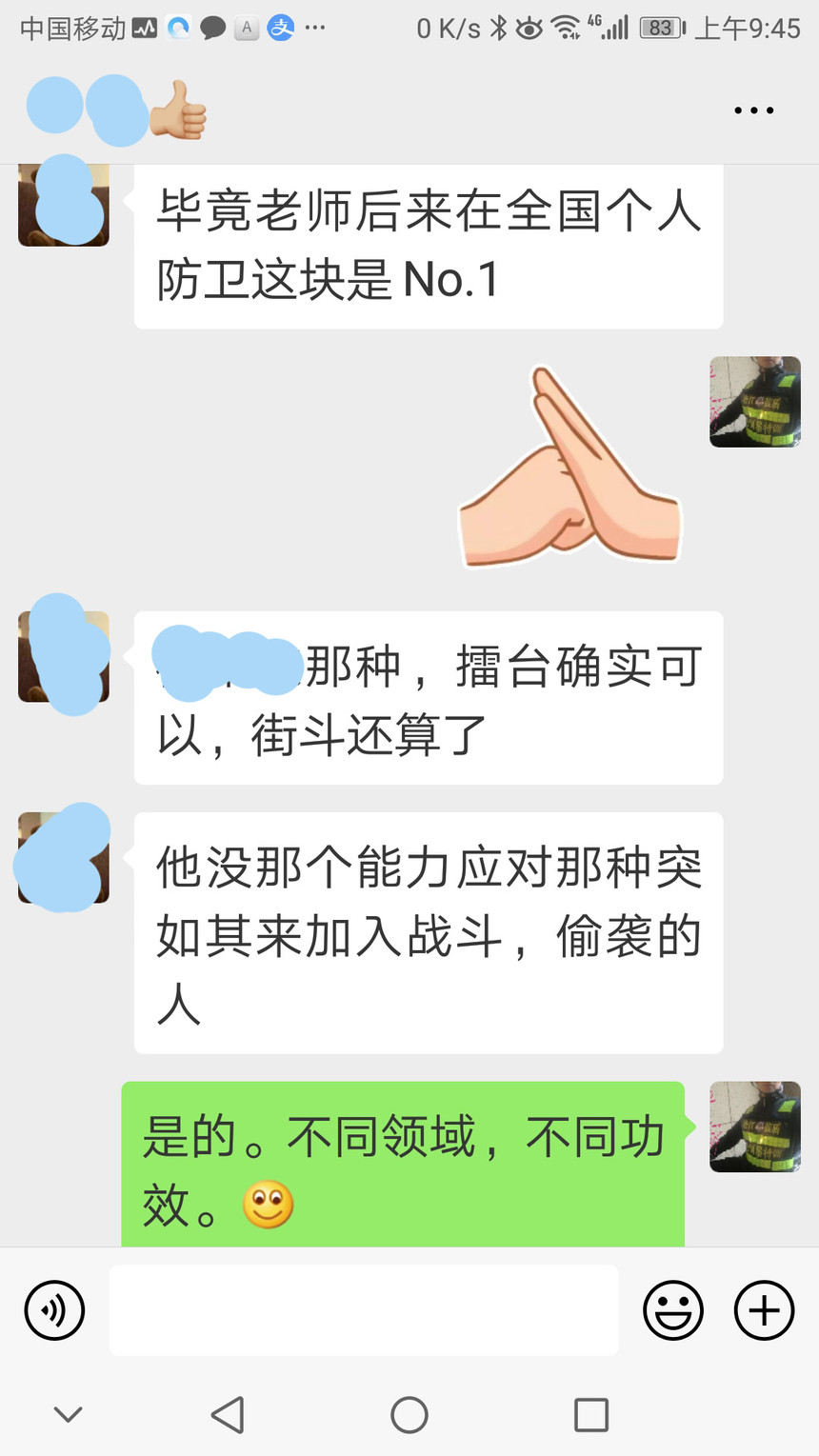This screenshot has height=1456, width=819.
Task: Focus the message text field
Action: pyautogui.click(x=364, y=1310)
